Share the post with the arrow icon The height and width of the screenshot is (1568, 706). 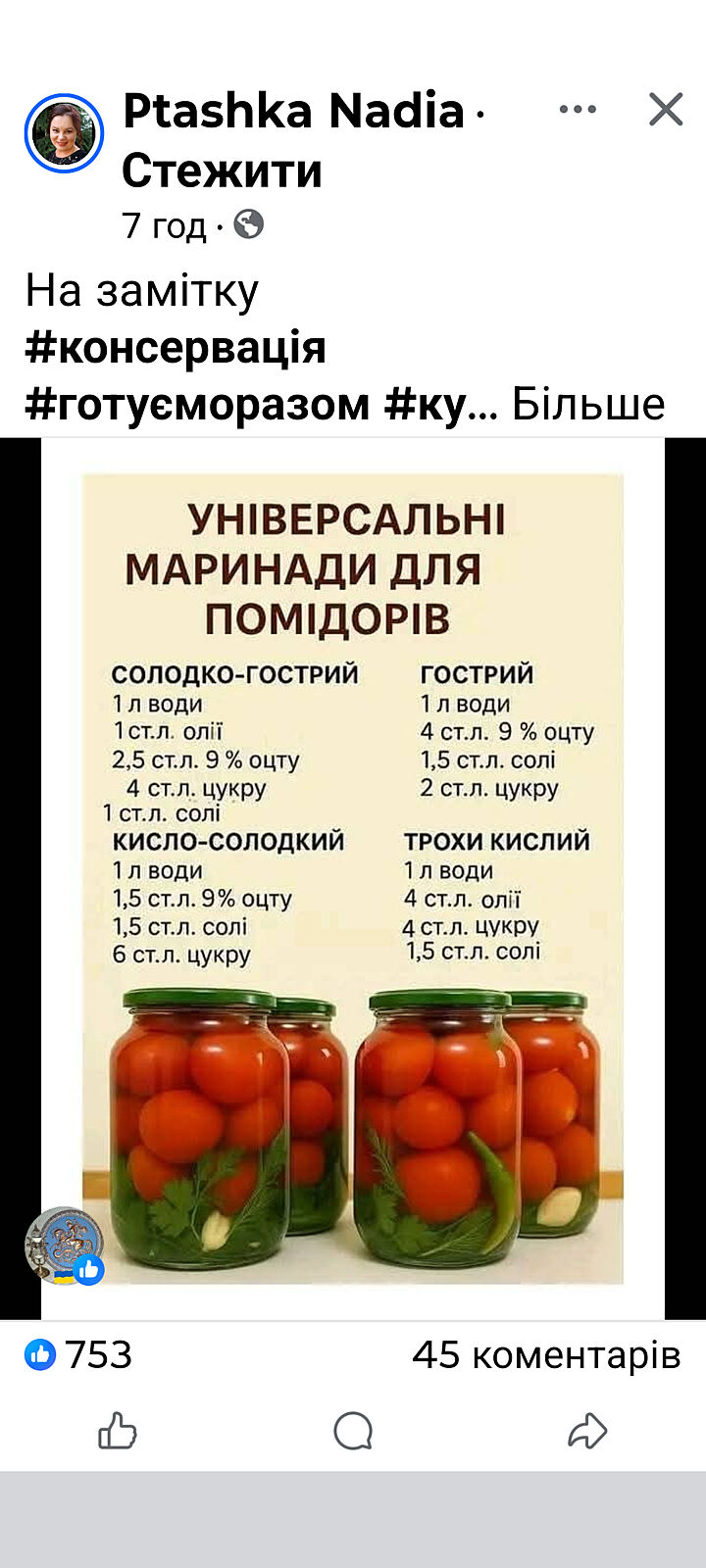click(x=587, y=1432)
